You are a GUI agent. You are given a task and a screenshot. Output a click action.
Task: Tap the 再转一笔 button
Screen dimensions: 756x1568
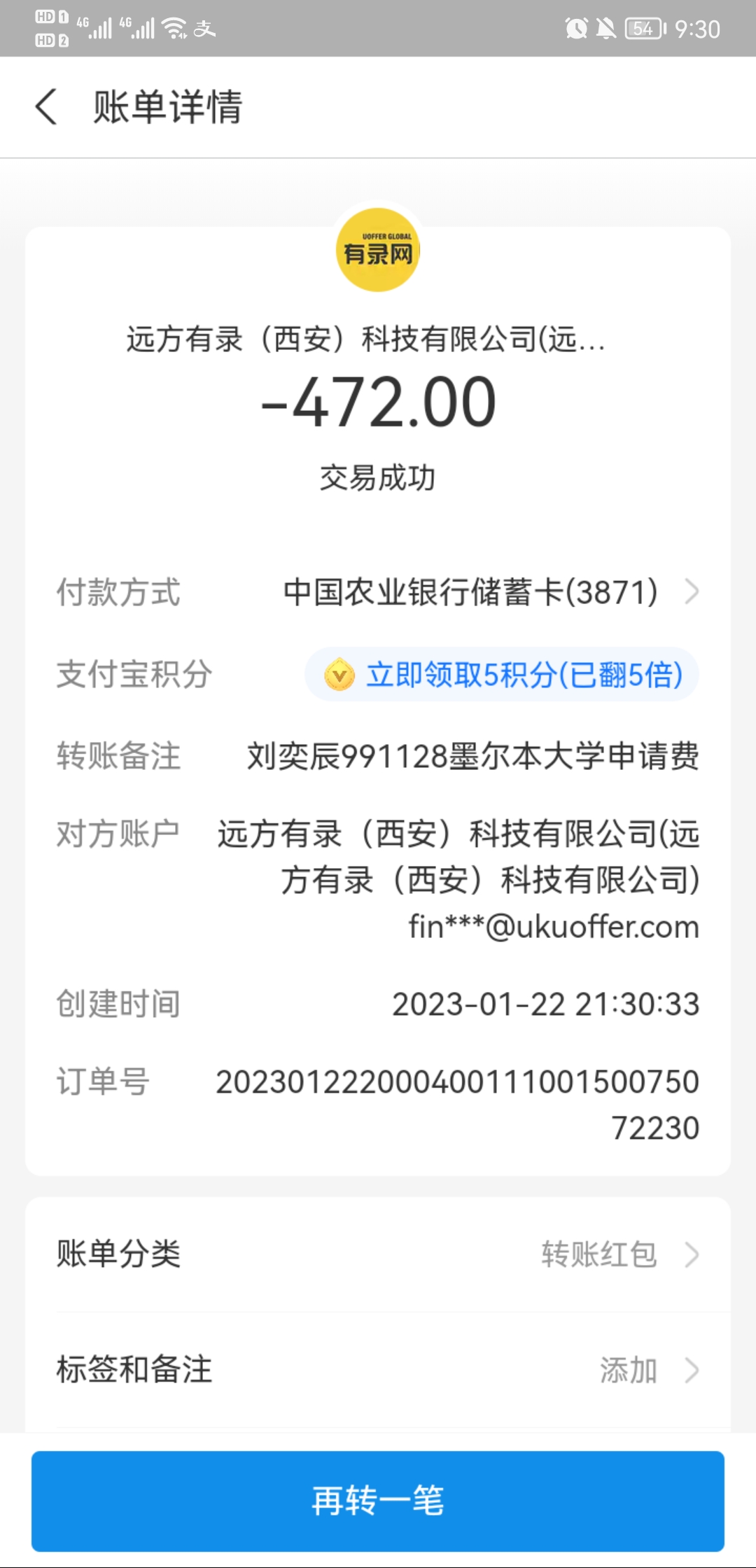pos(378,1500)
